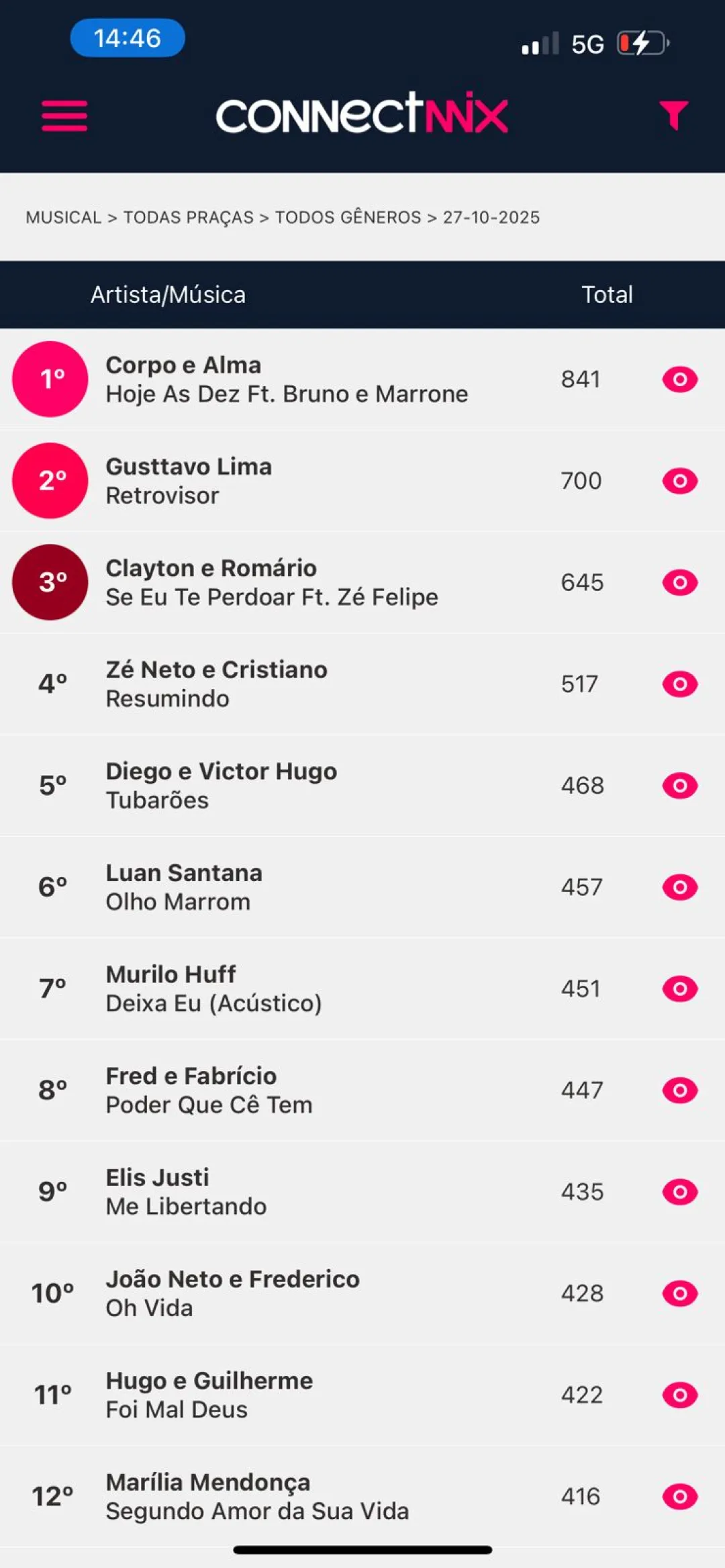The height and width of the screenshot is (1568, 725).
Task: Show details for Clayton e Romário
Action: (x=679, y=582)
